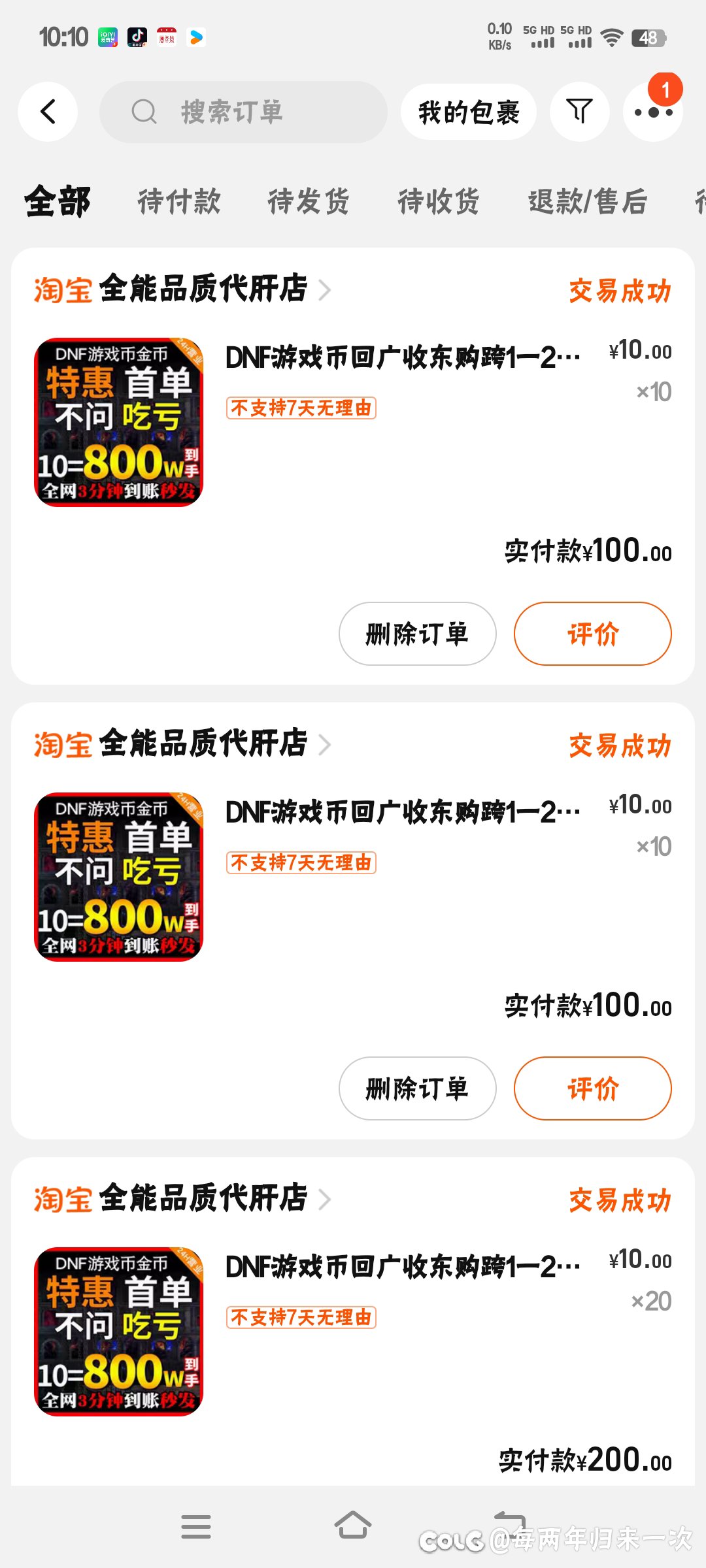The width and height of the screenshot is (706, 1568).
Task: Switch to the 待发货 tab
Action: pyautogui.click(x=309, y=201)
